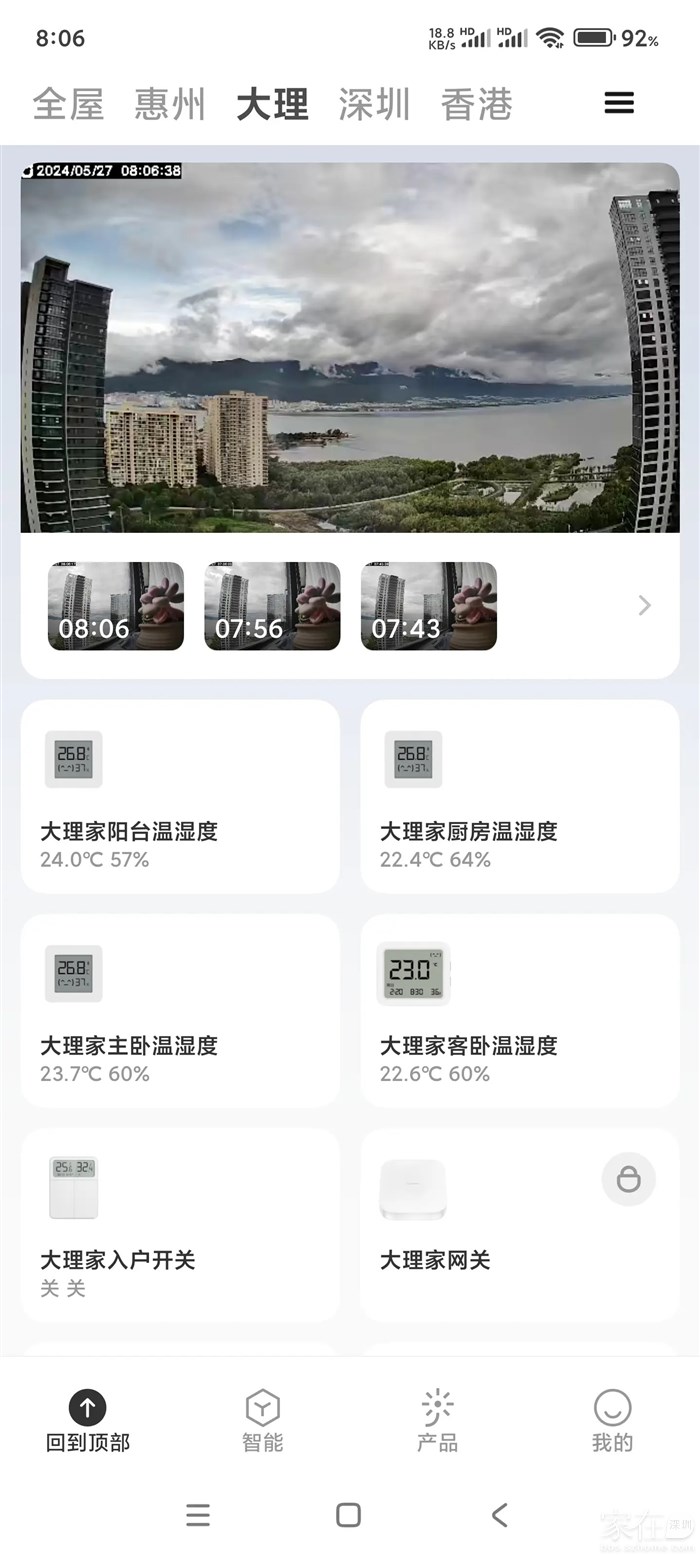Viewport: 700px width, 1555px height.
Task: Tap 回到顶部 to return to top
Action: 88,1421
